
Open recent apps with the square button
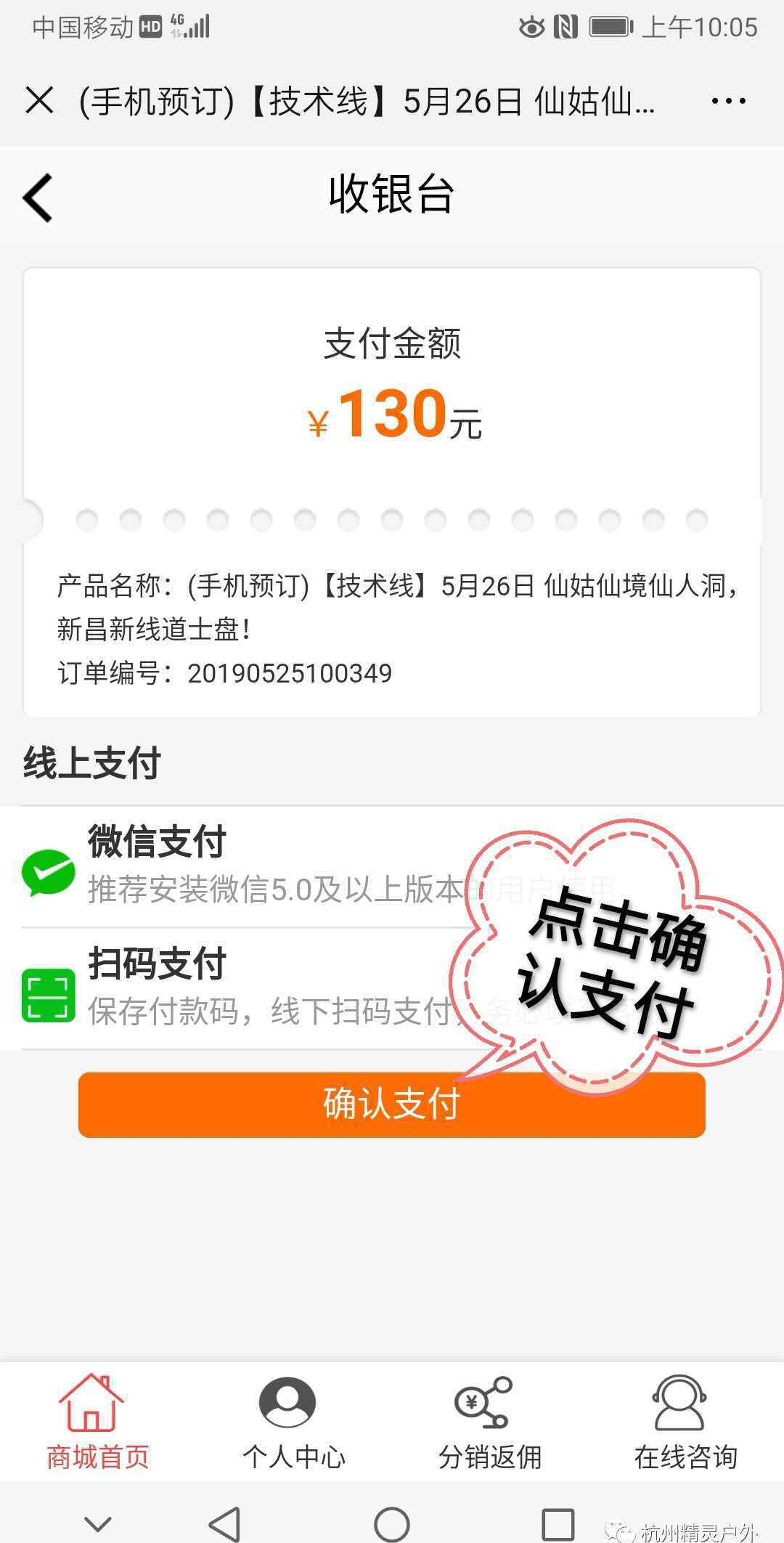click(558, 1524)
